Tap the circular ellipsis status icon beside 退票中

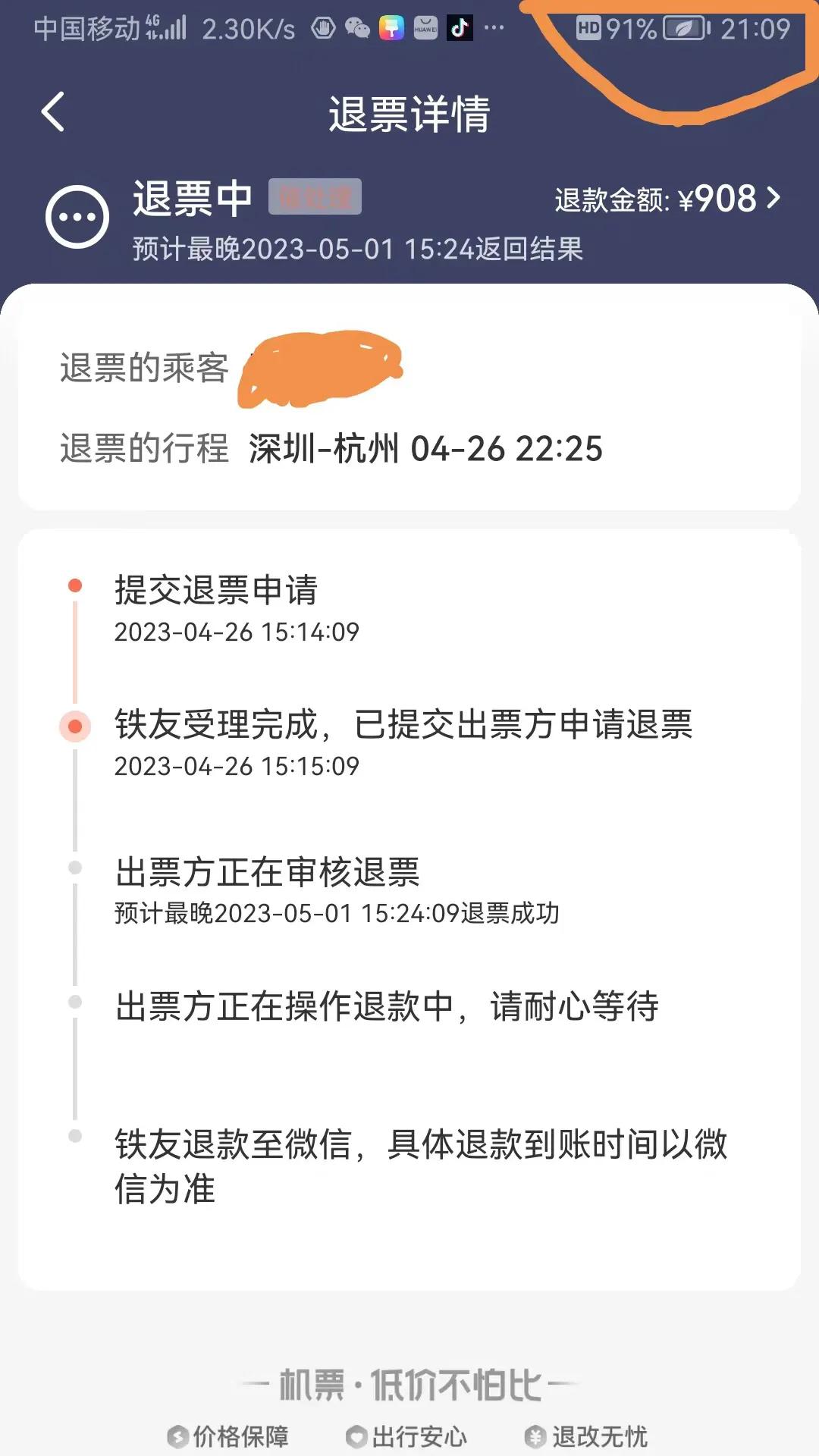(x=76, y=215)
